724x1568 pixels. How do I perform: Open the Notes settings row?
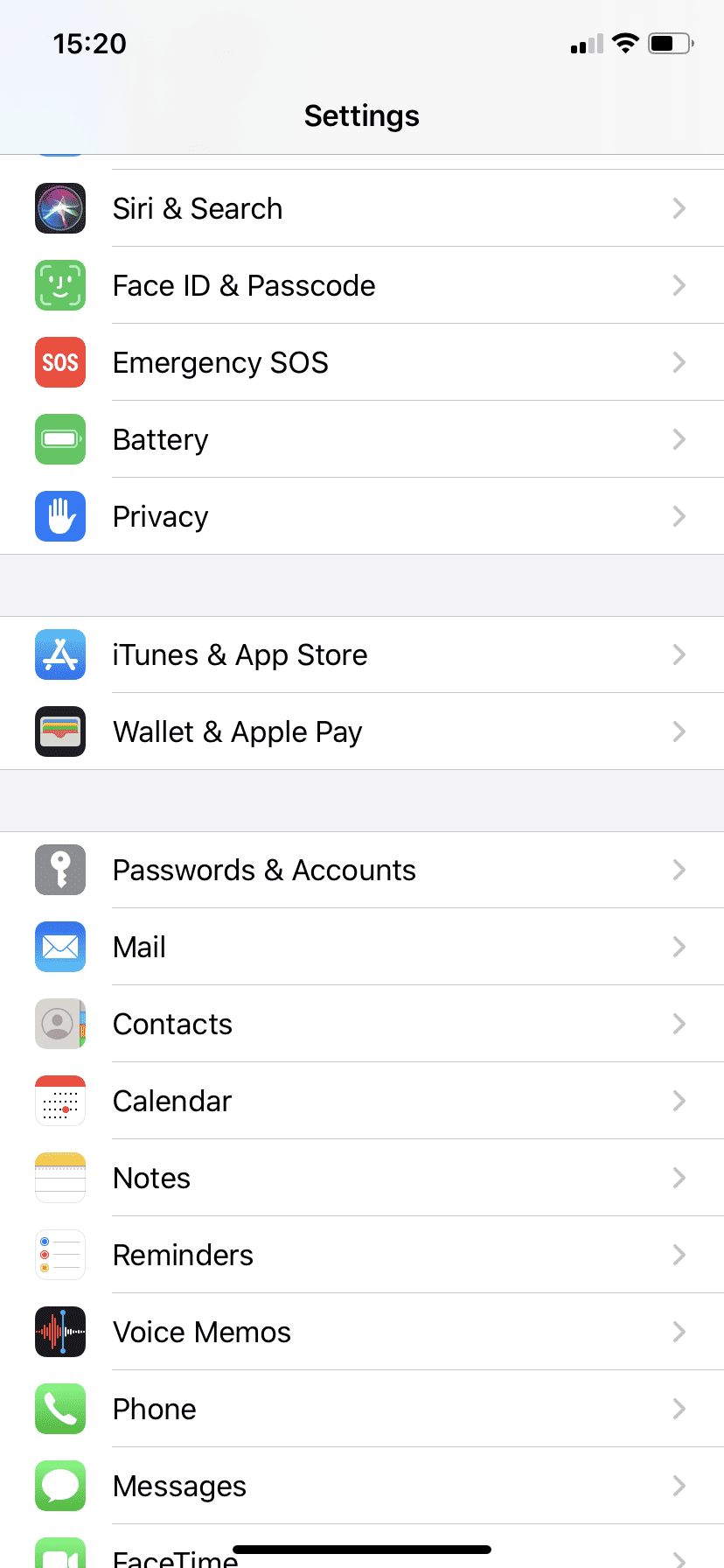click(362, 1178)
